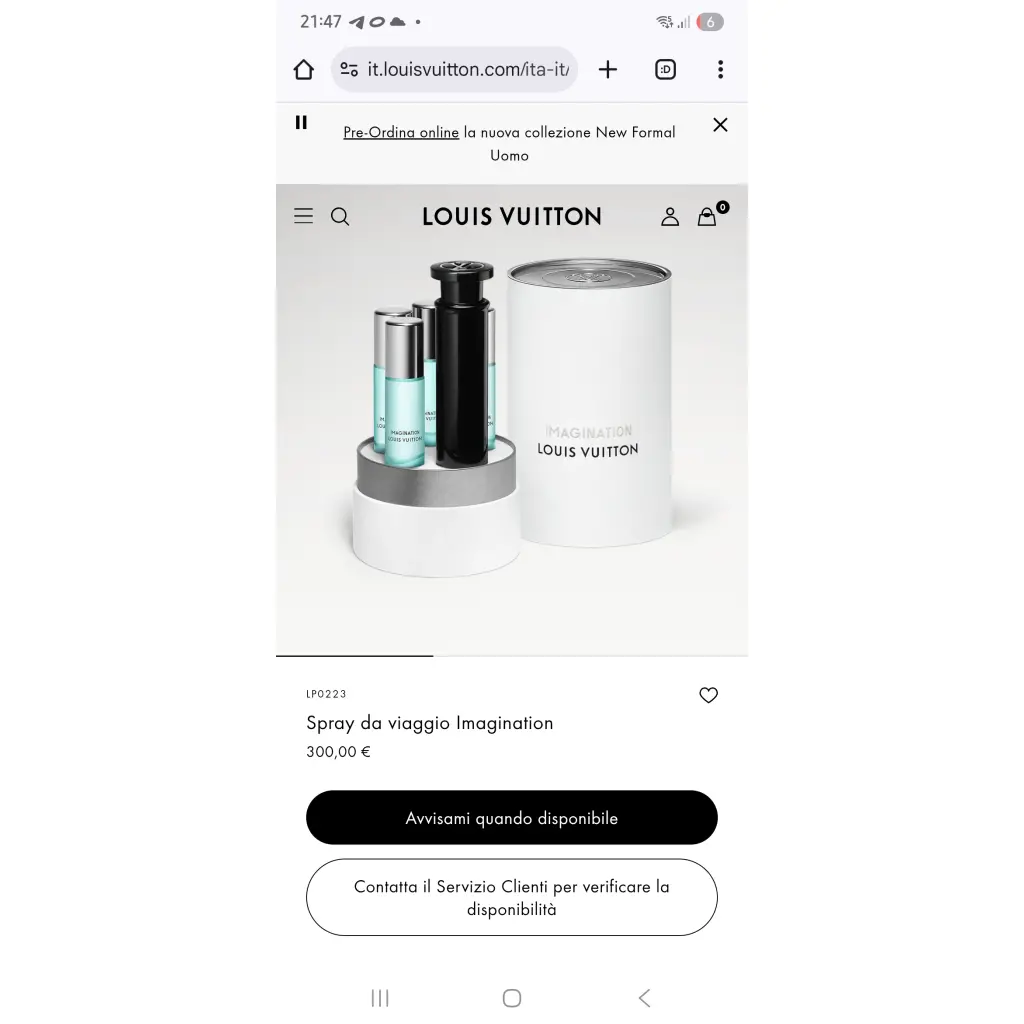Screen dimensions: 1024x1024
Task: Go back with the system back button
Action: click(x=644, y=997)
